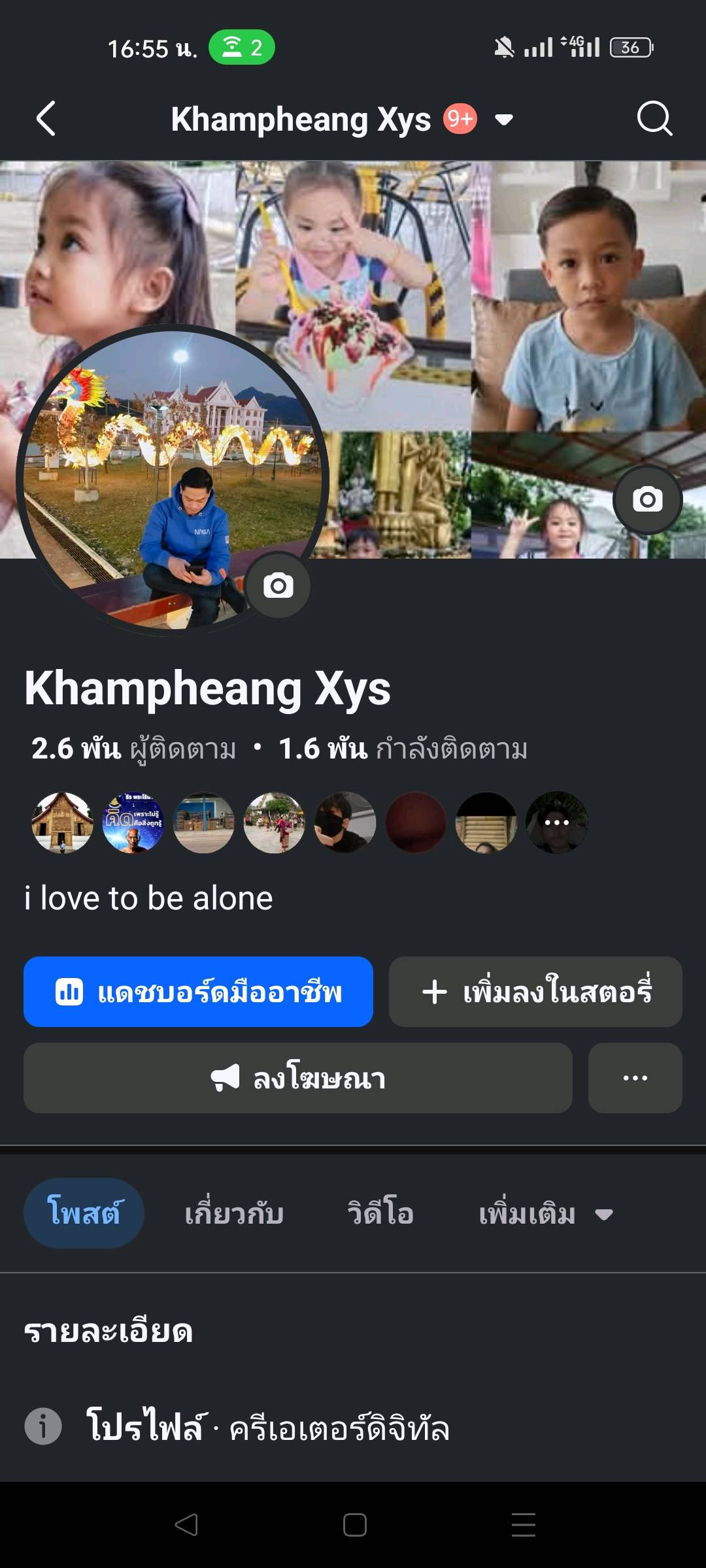Image resolution: width=706 pixels, height=1568 pixels.
Task: Add to story with เพิ่มลงในสตอรี่
Action: tap(535, 992)
